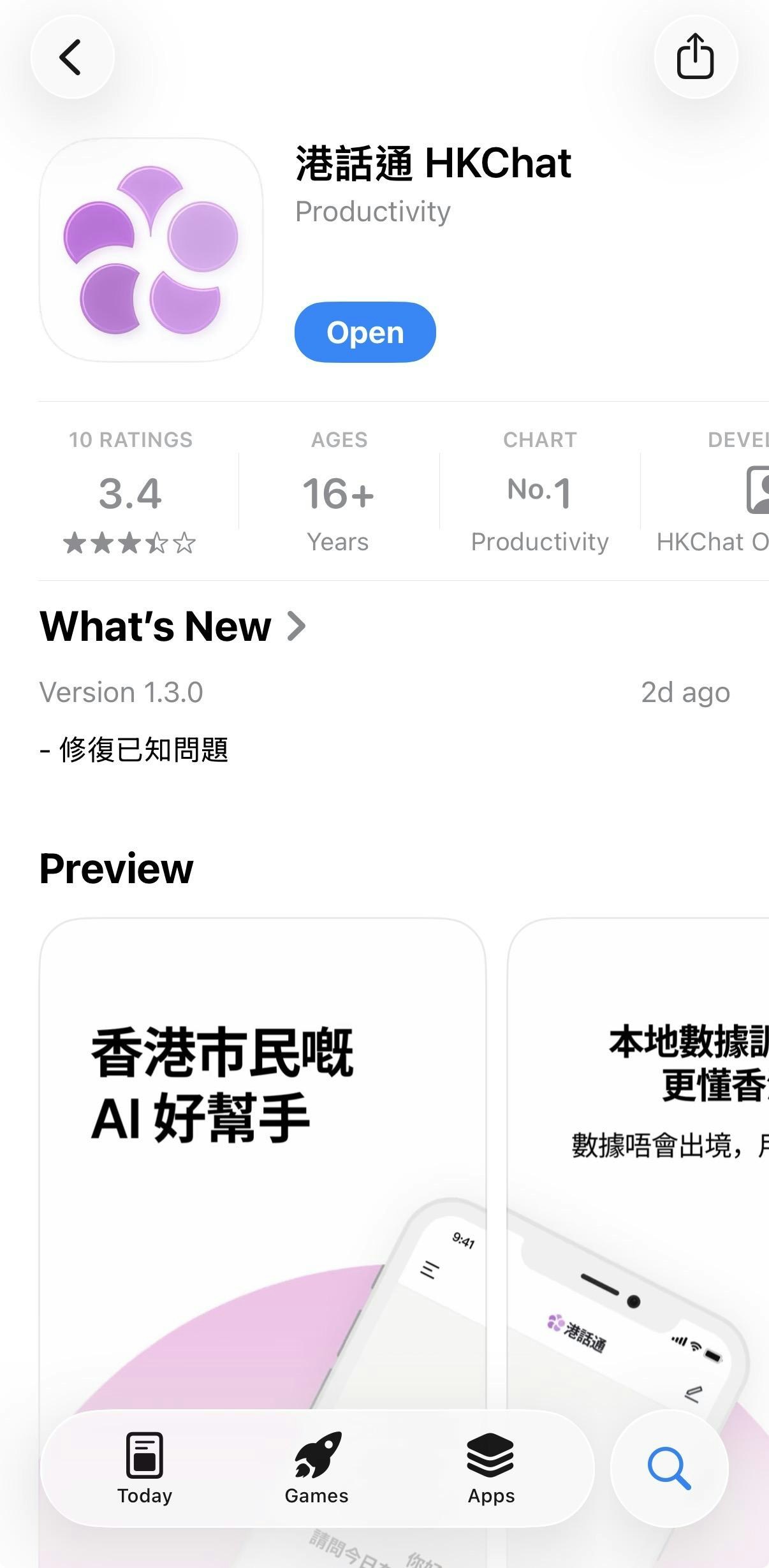Tap the back arrow to leave the page
769x1568 pixels.
point(73,56)
